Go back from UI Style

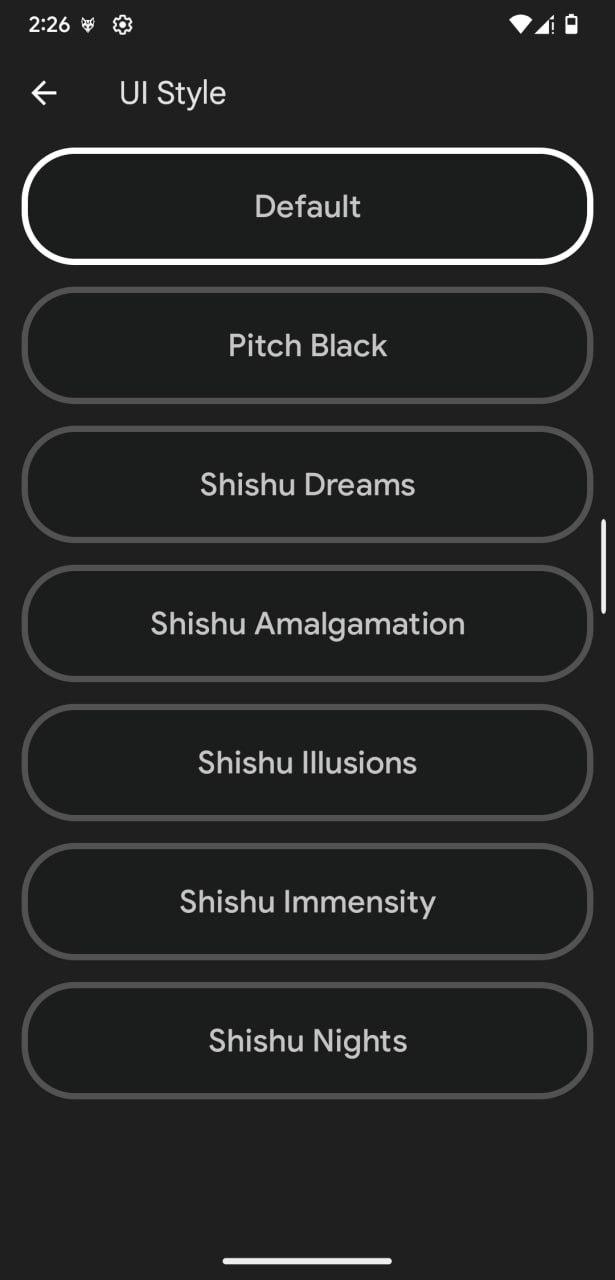tap(44, 93)
